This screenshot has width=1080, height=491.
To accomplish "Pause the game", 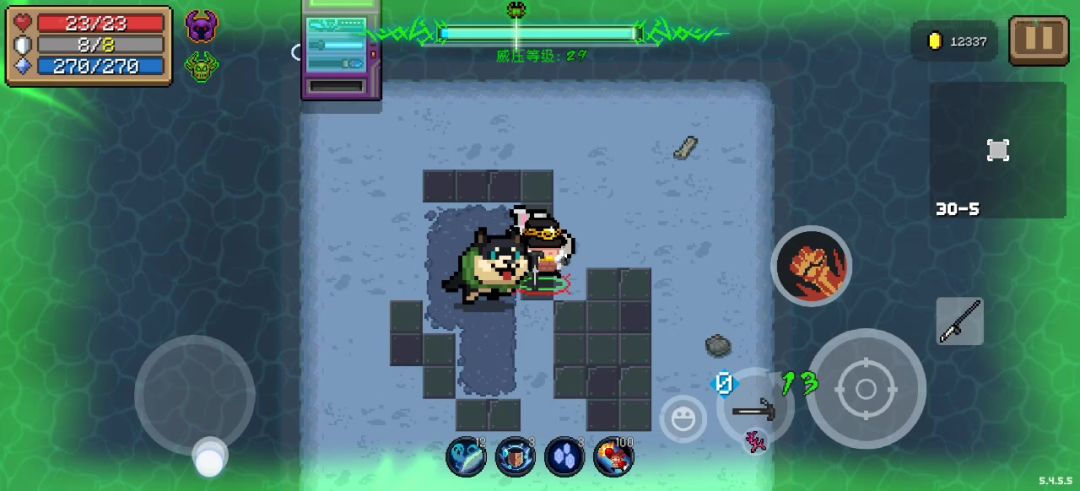I will pos(1038,39).
